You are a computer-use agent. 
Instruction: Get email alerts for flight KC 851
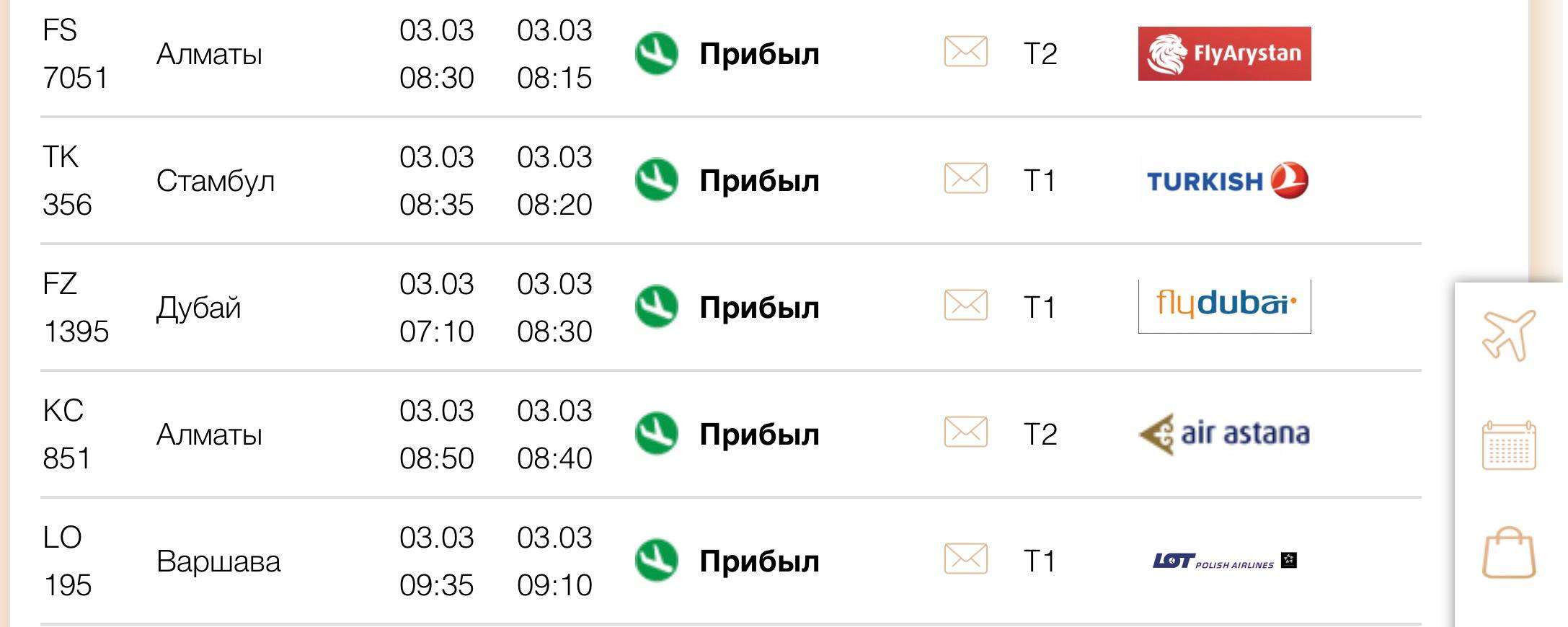[x=965, y=432]
